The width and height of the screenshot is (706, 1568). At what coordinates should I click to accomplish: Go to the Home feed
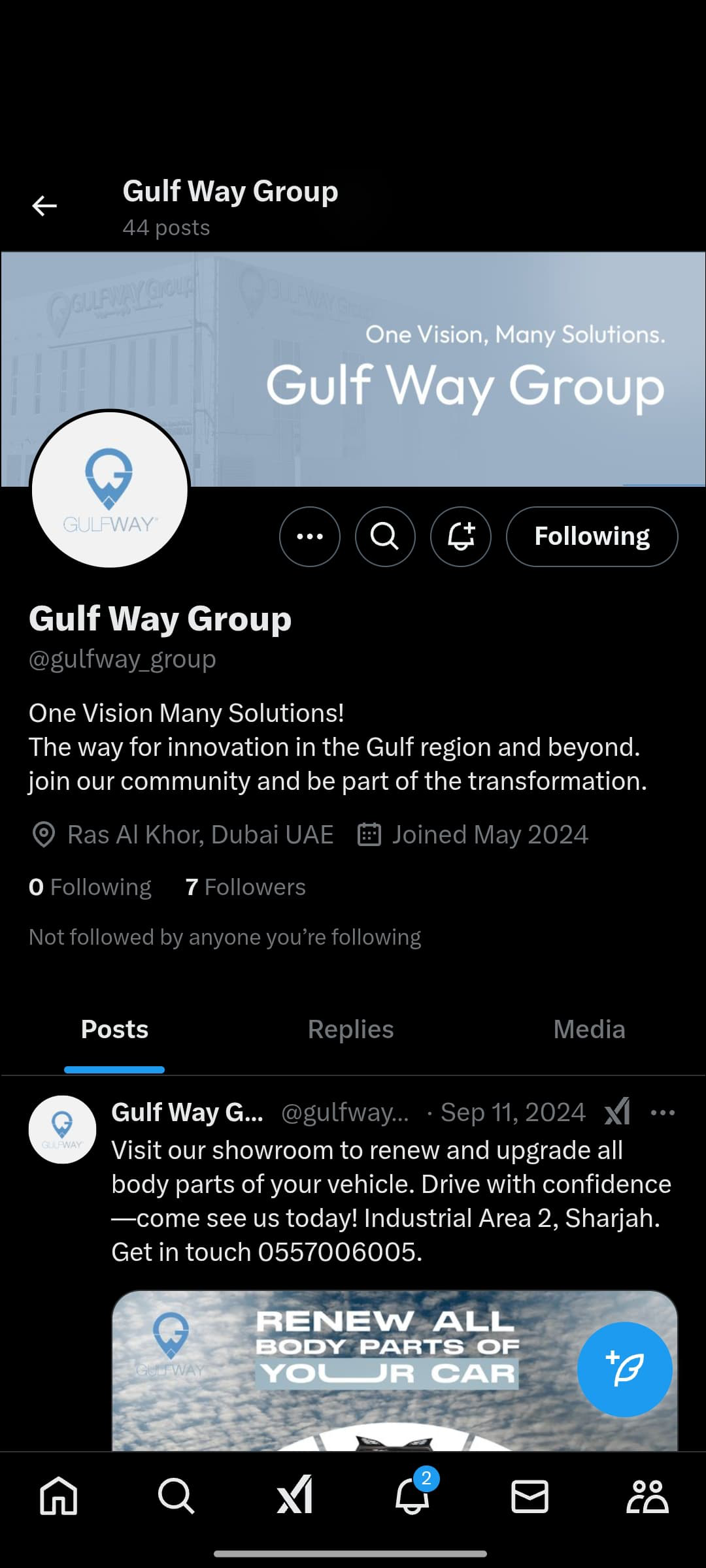click(x=59, y=1495)
